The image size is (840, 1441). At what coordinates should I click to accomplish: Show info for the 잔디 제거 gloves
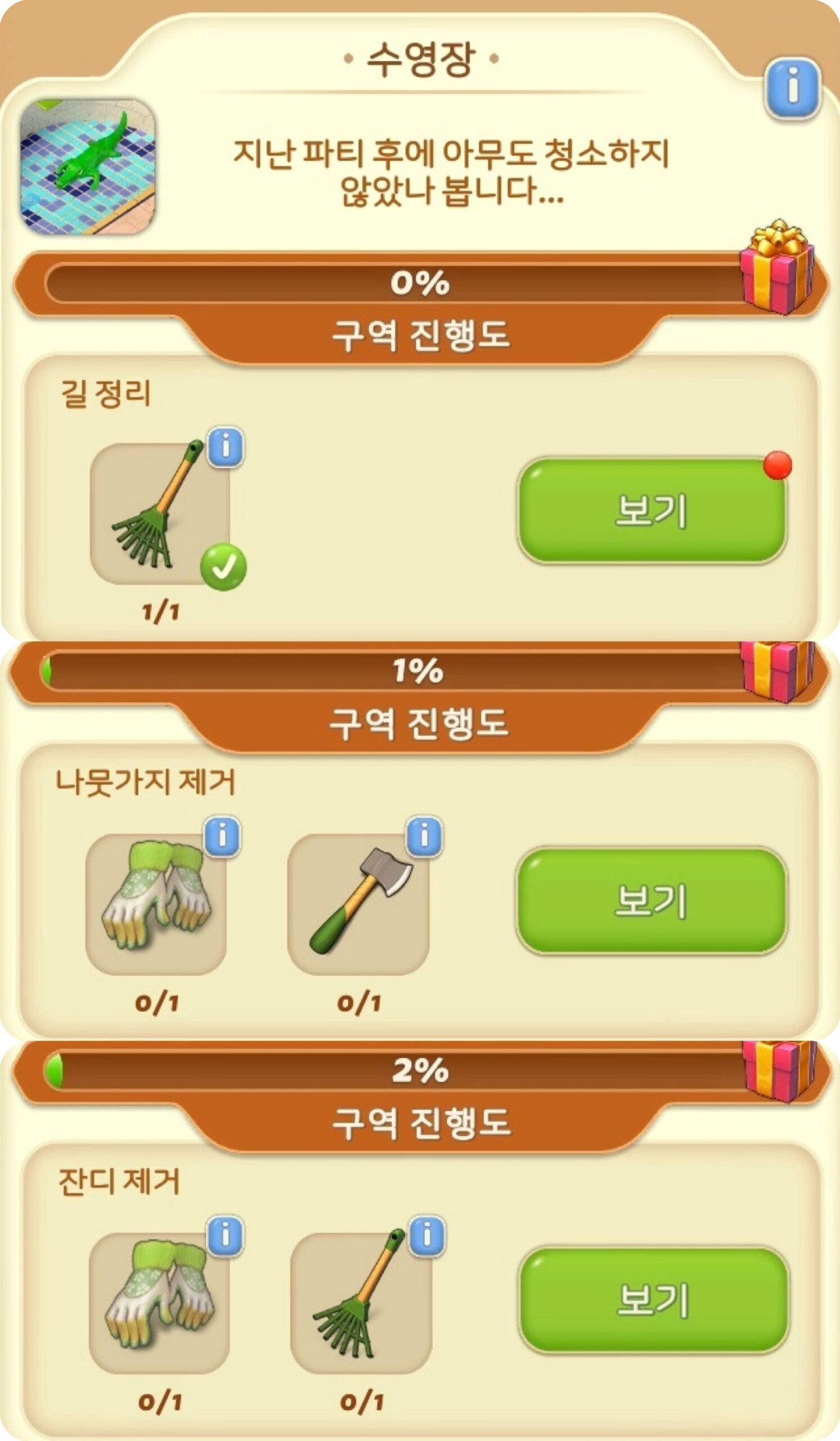(x=225, y=1236)
